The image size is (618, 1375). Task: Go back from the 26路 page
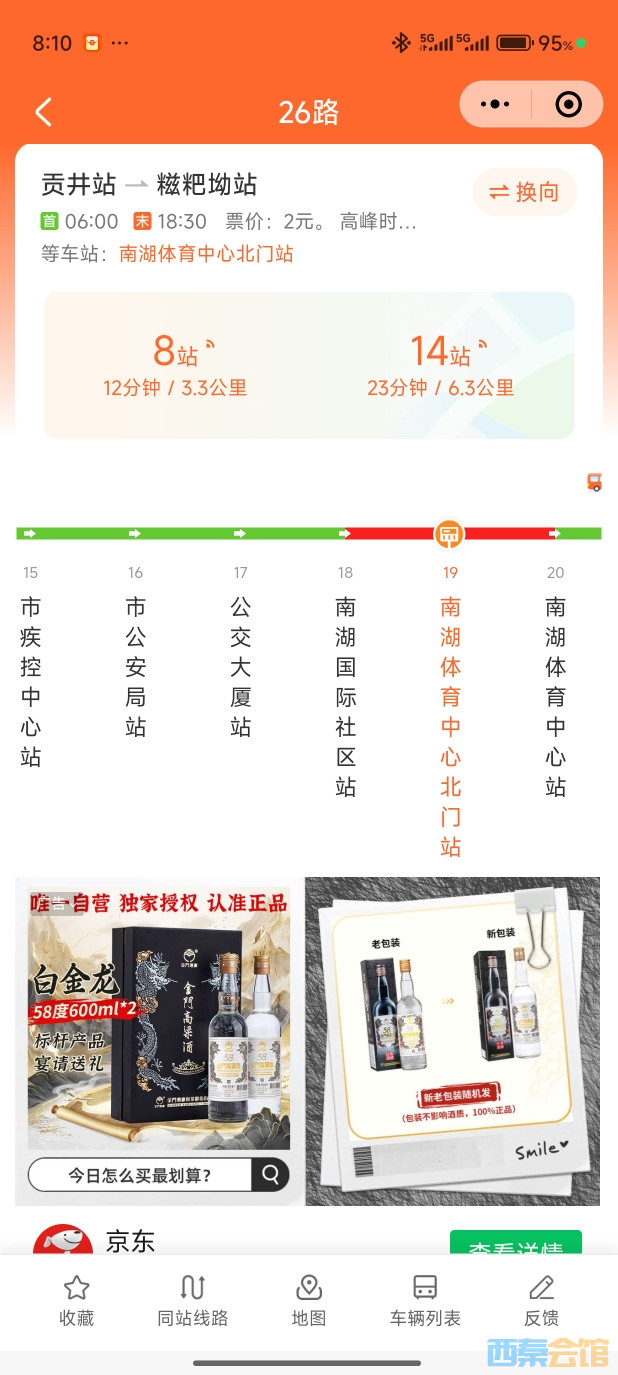pyautogui.click(x=43, y=112)
